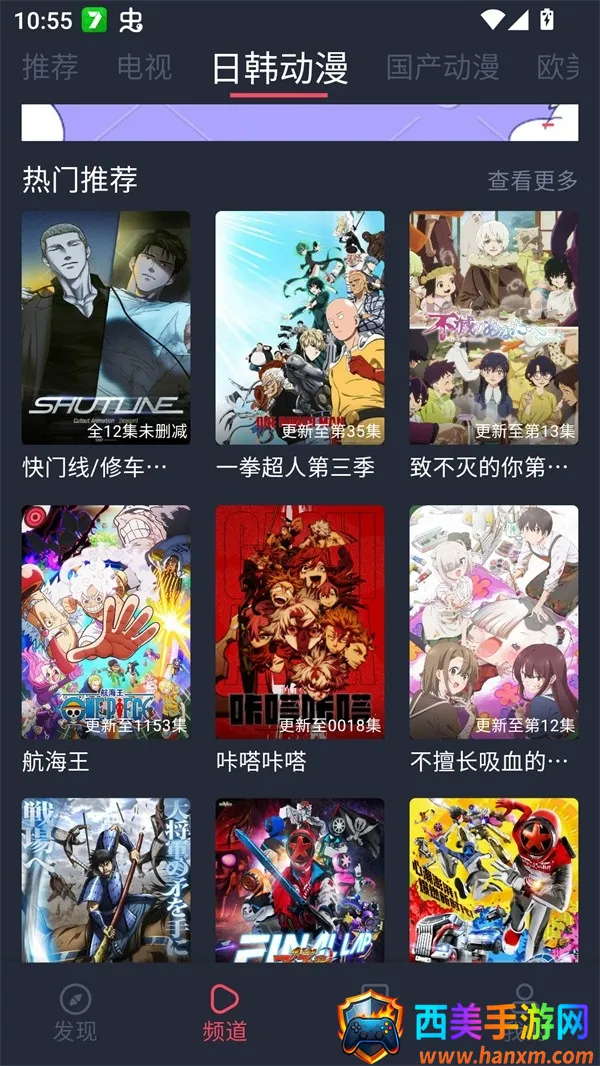Select the 国产动漫 tab
The width and height of the screenshot is (600, 1066).
[442, 67]
